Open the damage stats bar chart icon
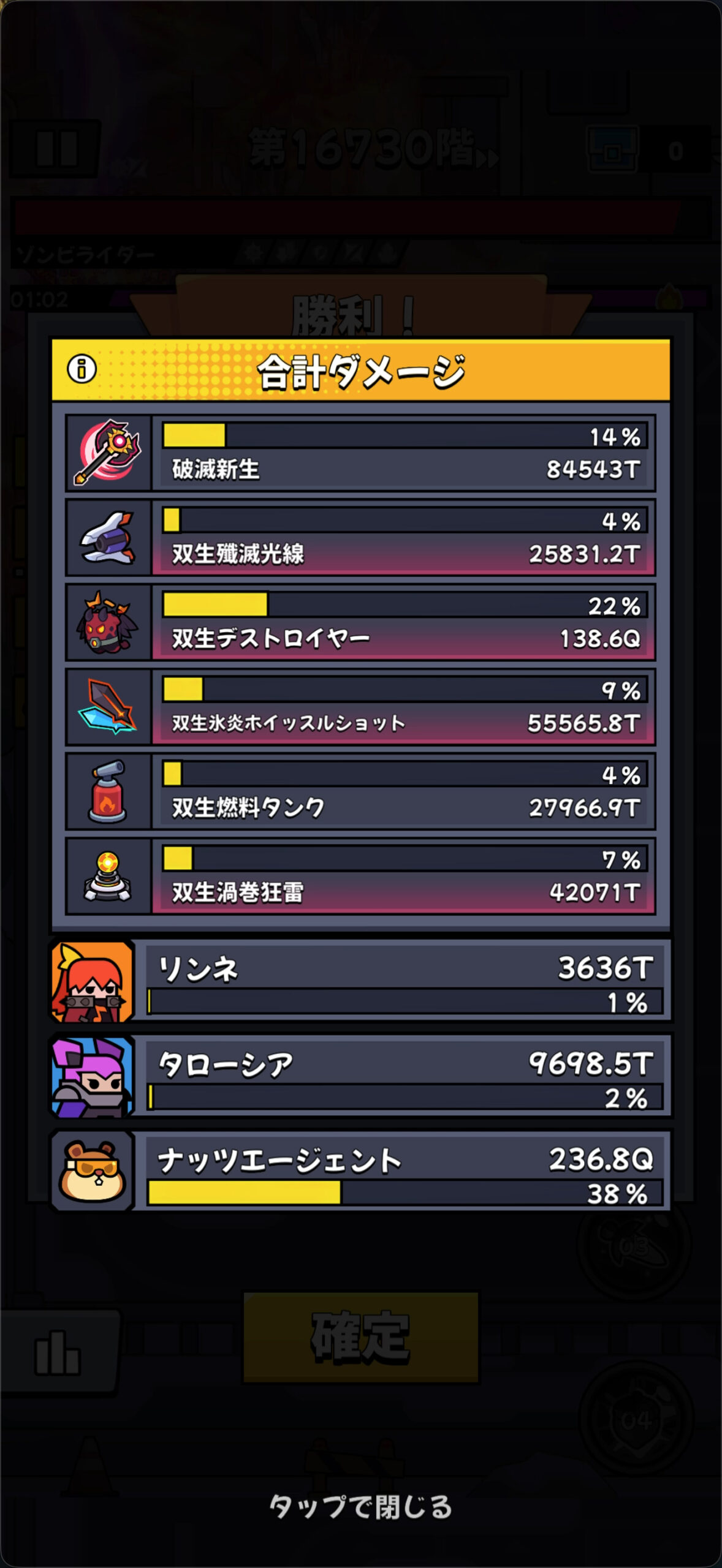Screen dimensions: 722x1568 tap(57, 1352)
